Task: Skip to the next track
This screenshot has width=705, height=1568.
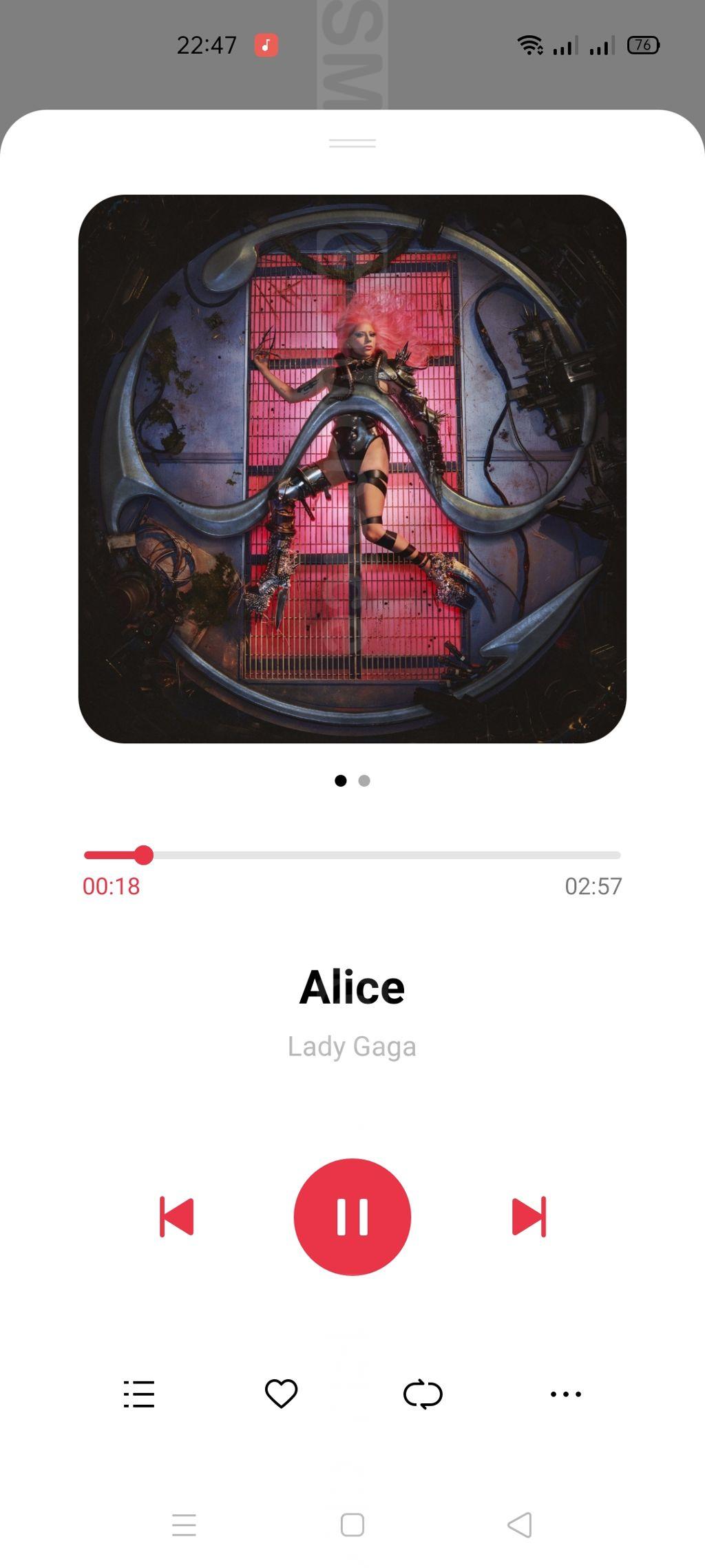Action: tap(529, 1217)
